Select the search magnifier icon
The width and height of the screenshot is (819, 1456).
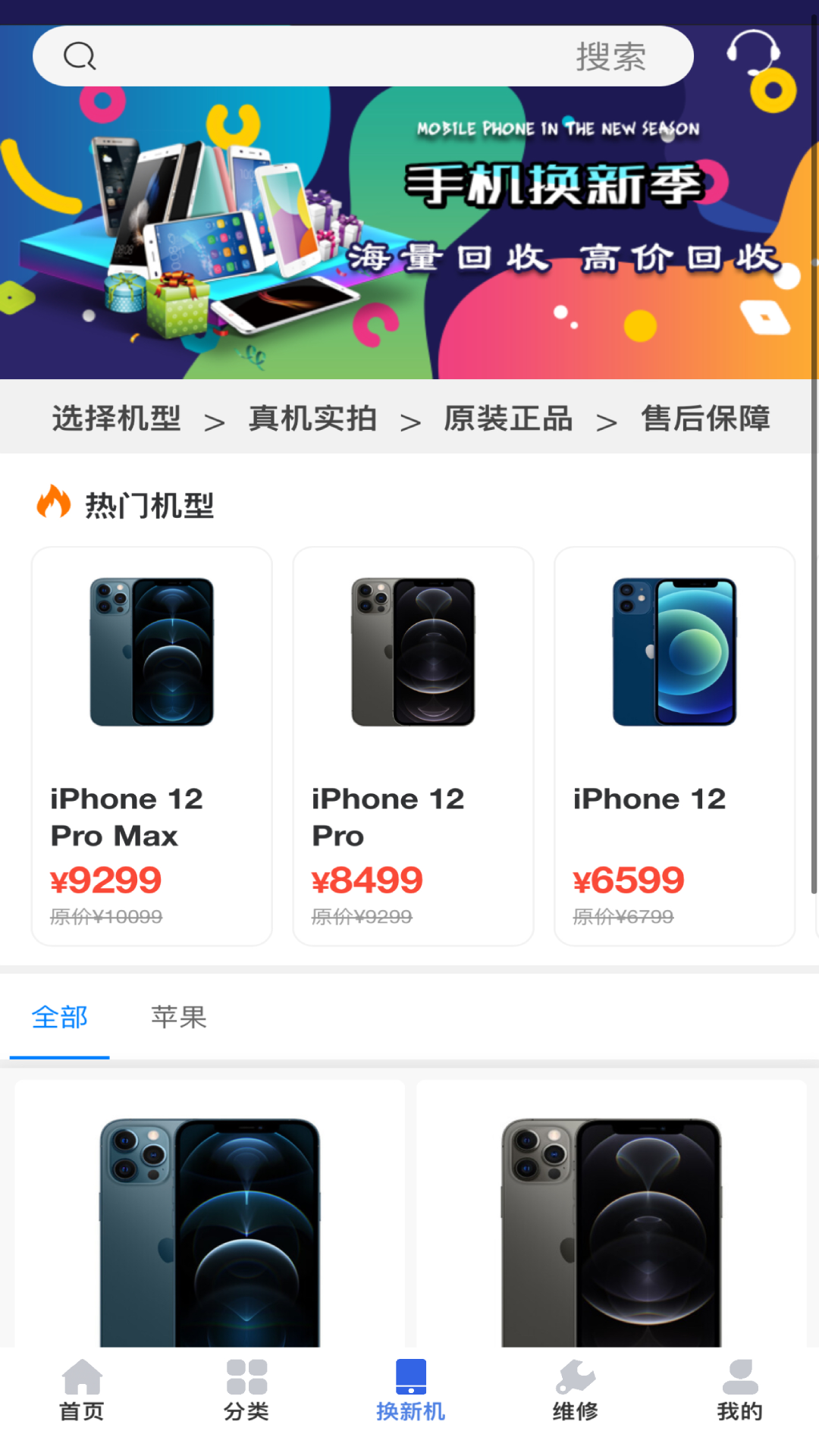pos(79,55)
